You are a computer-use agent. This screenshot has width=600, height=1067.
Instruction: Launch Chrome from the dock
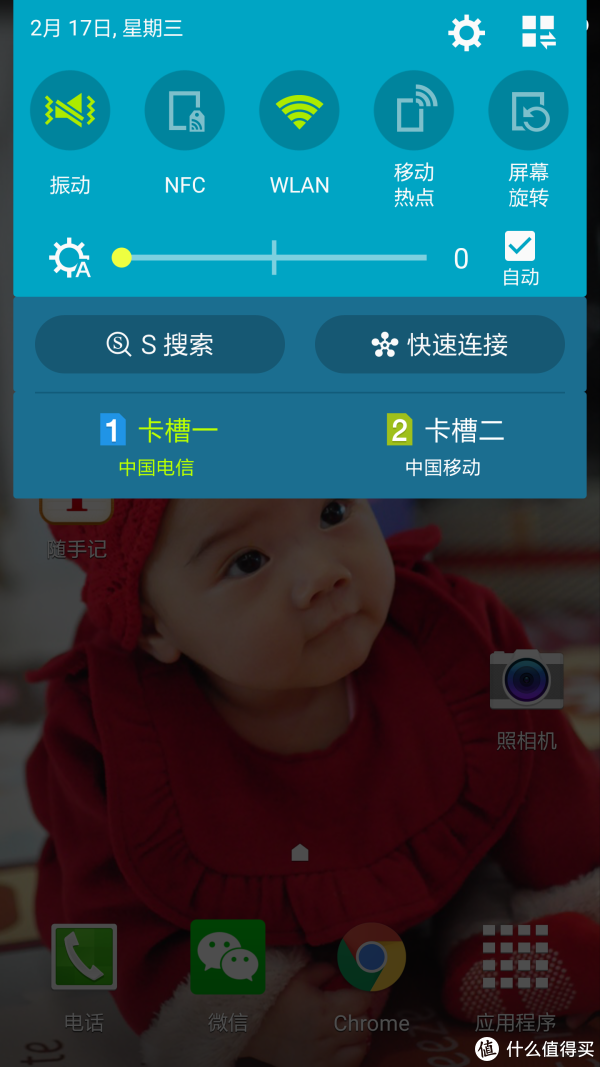coord(371,958)
